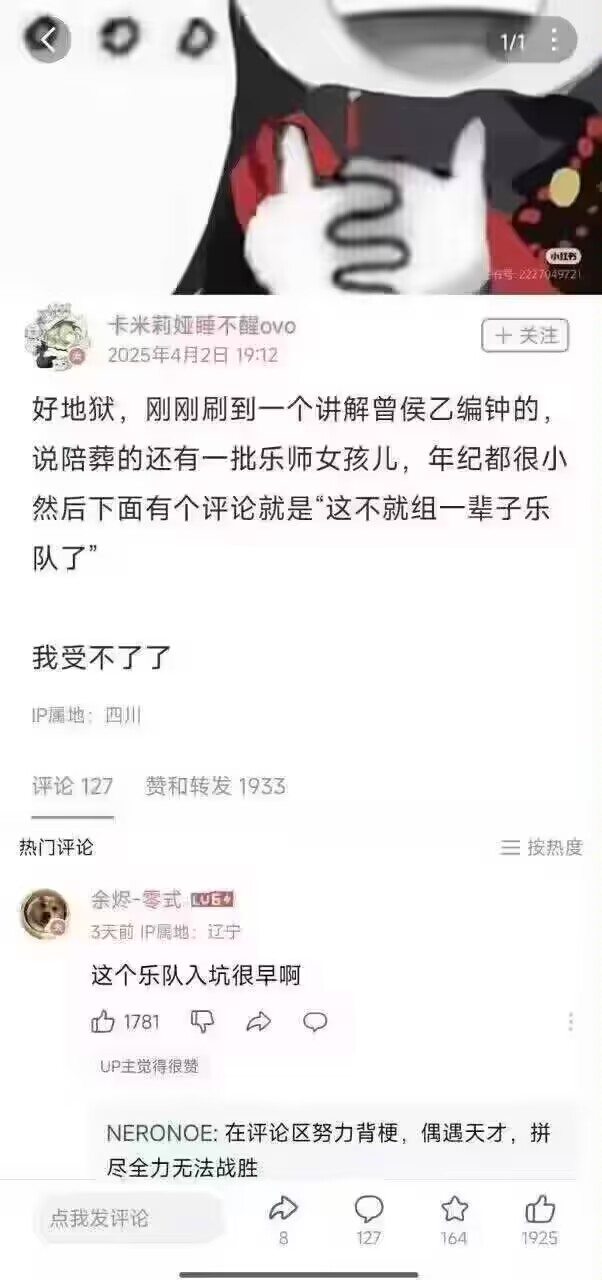Open 余烬-零式's avatar

(45, 913)
